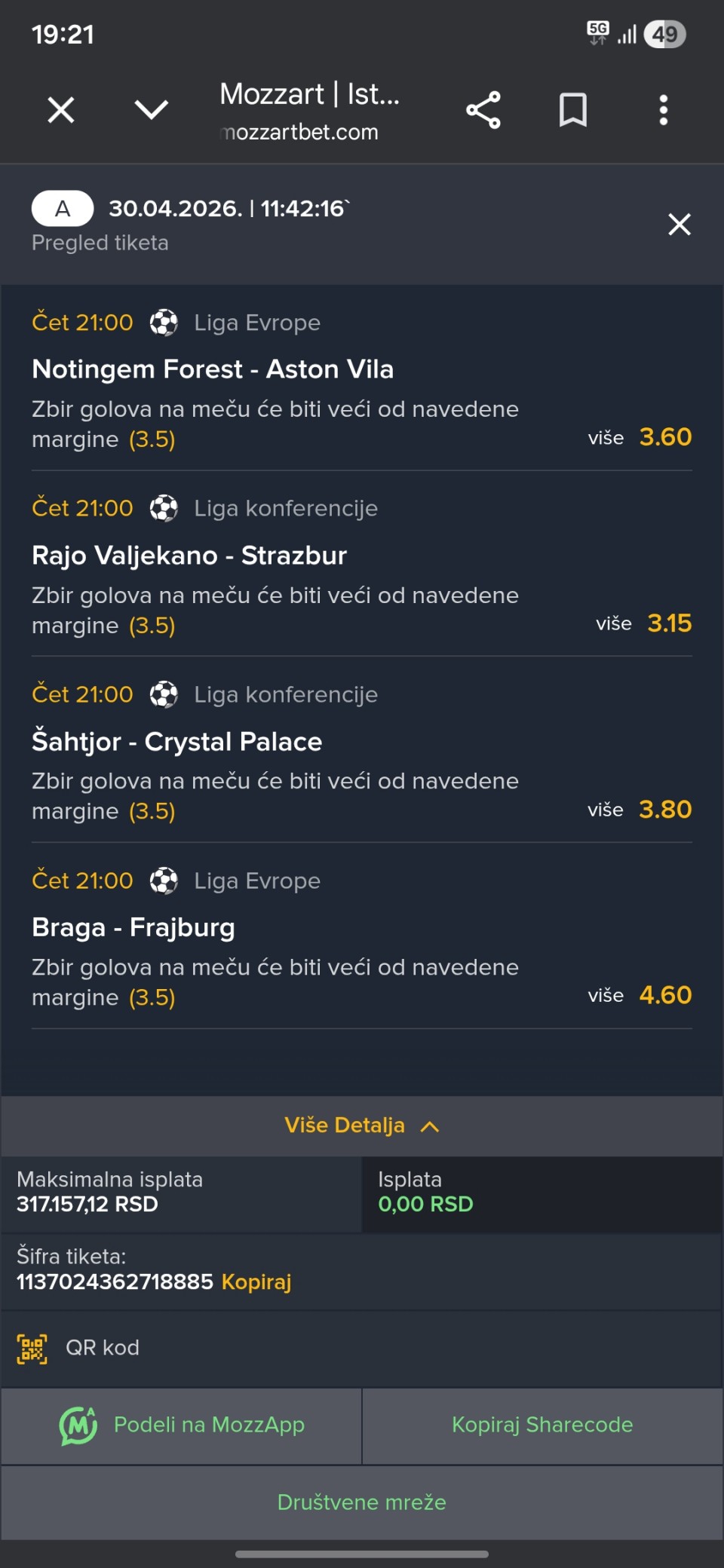Minimize the in-app browser via the down chevron
724x1568 pixels.
coord(151,110)
